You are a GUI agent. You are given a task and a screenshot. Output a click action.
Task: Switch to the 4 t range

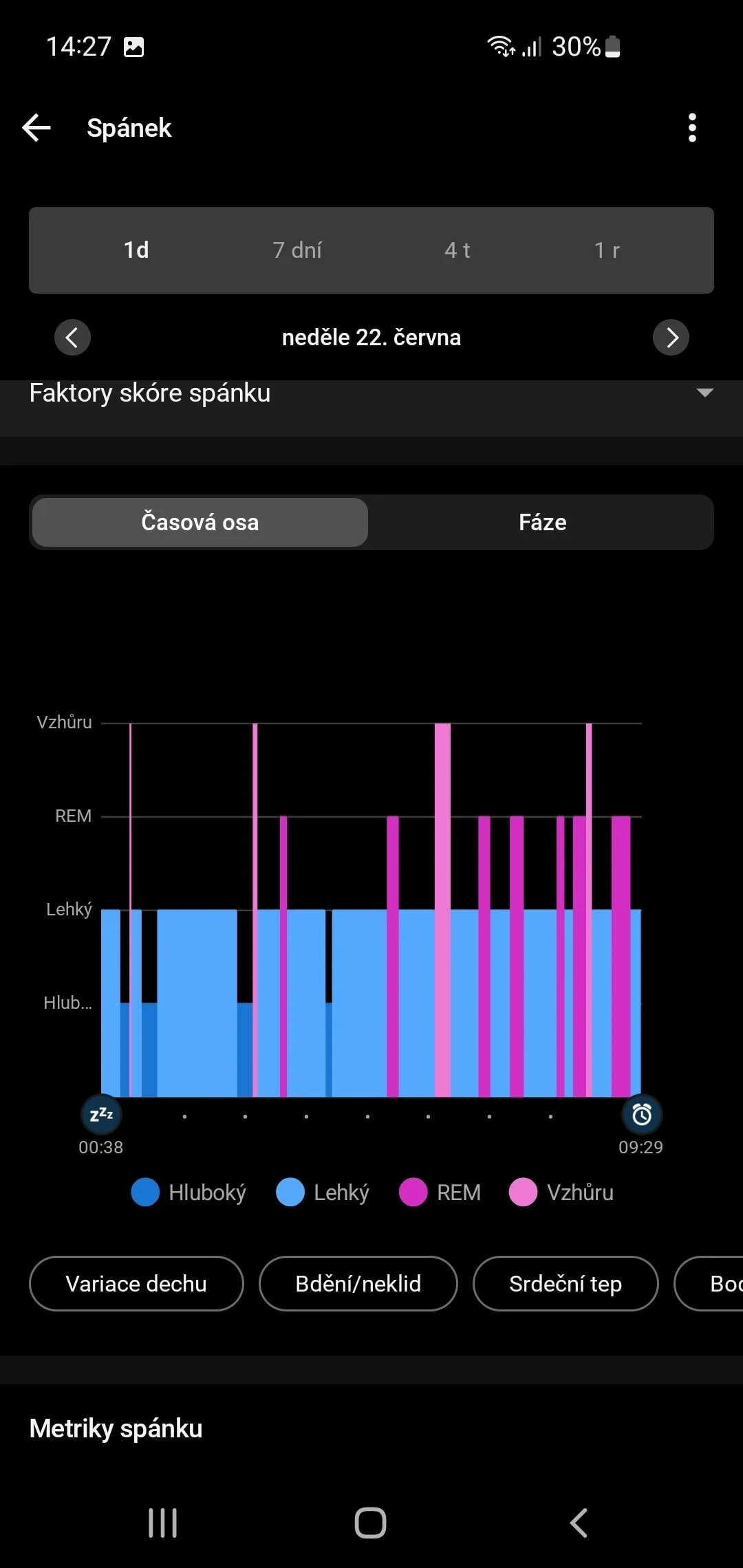pos(457,250)
